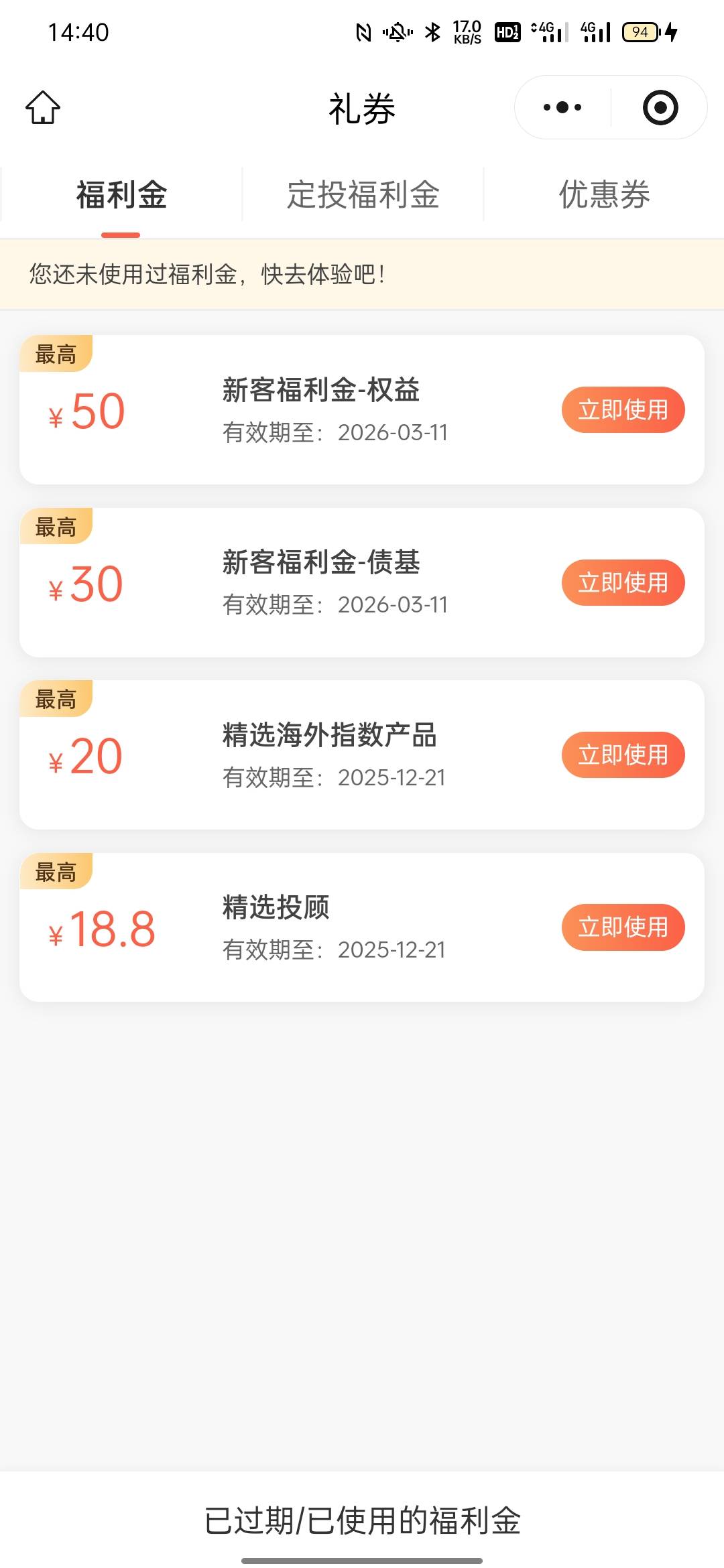Use the 新客福利金-权益 ¥50 coupon now
The width and height of the screenshot is (724, 1568).
coord(623,409)
